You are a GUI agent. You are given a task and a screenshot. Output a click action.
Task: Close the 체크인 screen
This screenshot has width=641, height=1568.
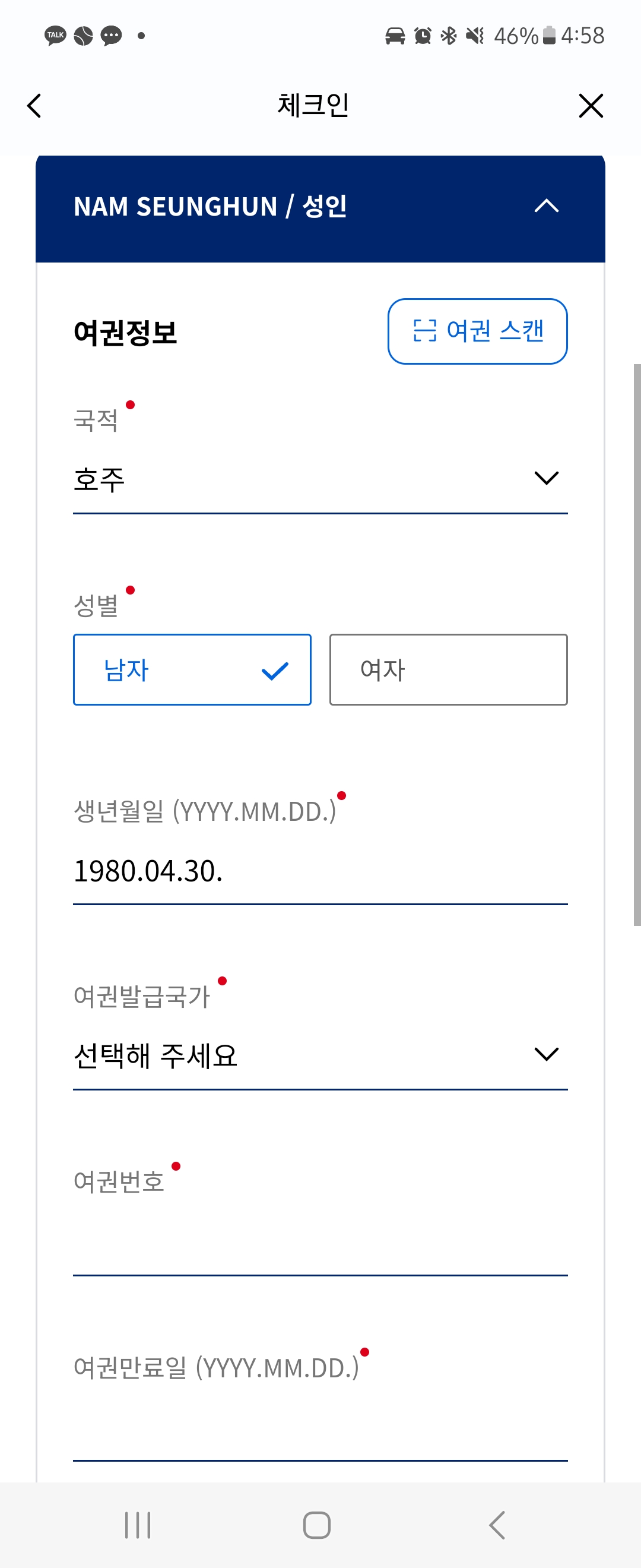(x=590, y=105)
